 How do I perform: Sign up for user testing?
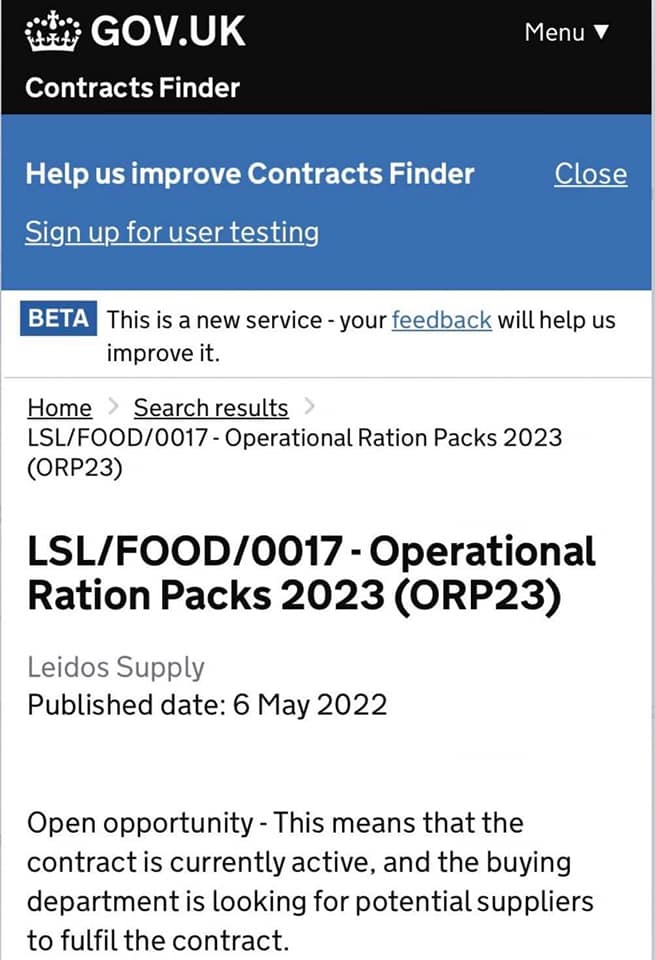coord(171,232)
